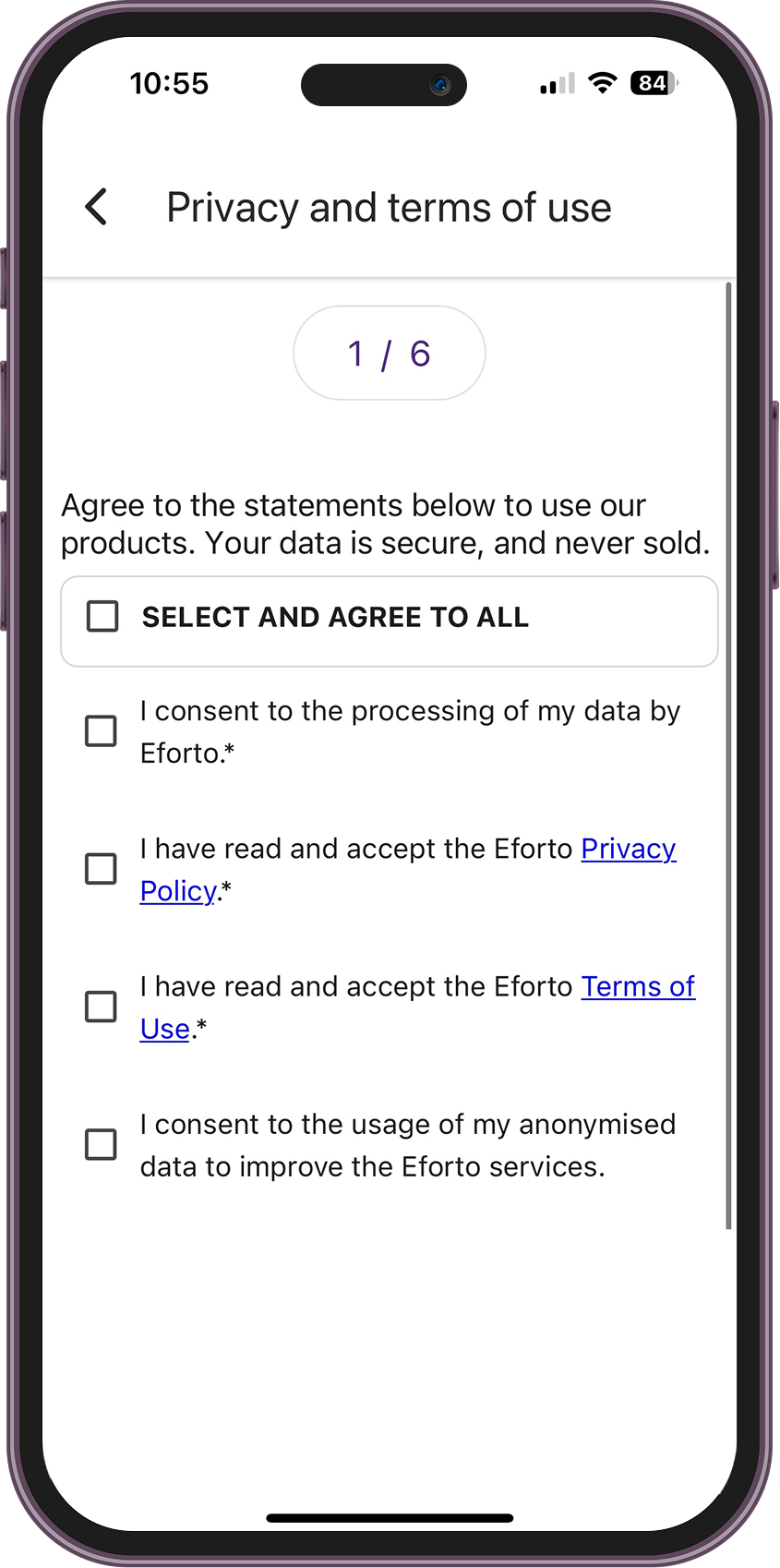Accept the Terms of Use checkbox
780x1568 pixels.
coord(101,1007)
